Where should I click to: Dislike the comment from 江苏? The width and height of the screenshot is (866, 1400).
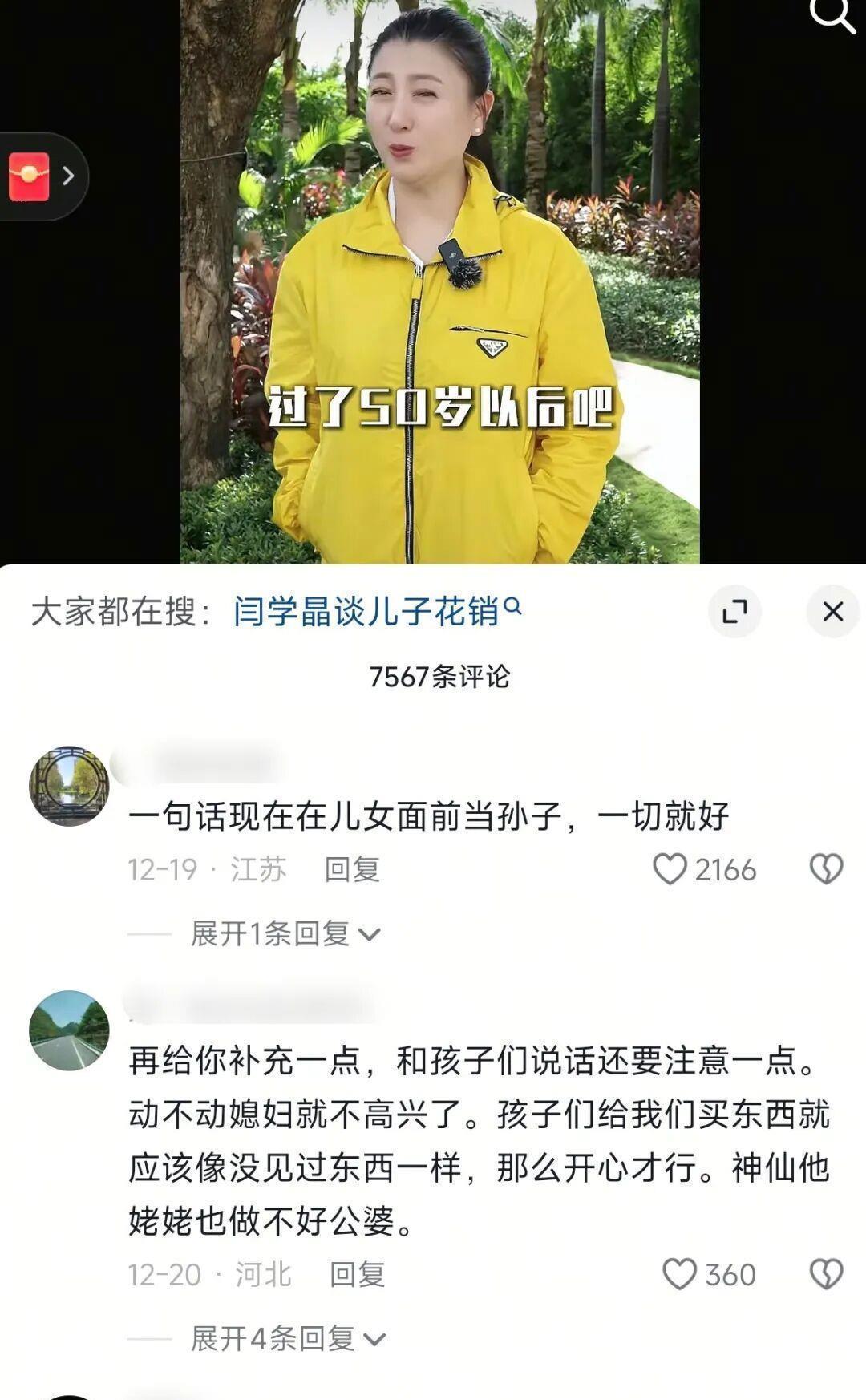(x=826, y=869)
